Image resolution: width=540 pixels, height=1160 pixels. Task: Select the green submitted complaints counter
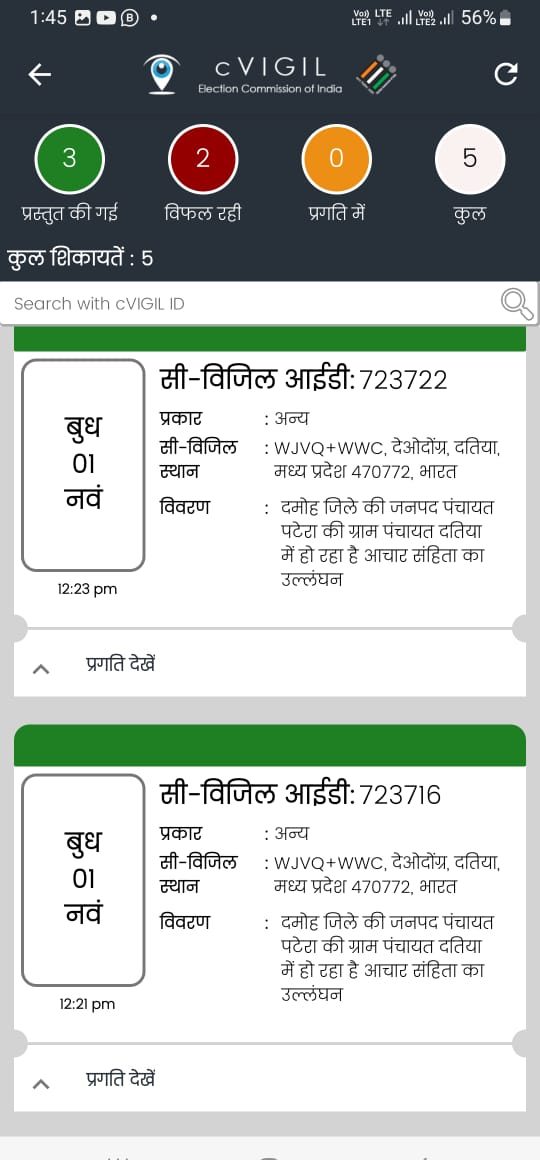(70, 158)
